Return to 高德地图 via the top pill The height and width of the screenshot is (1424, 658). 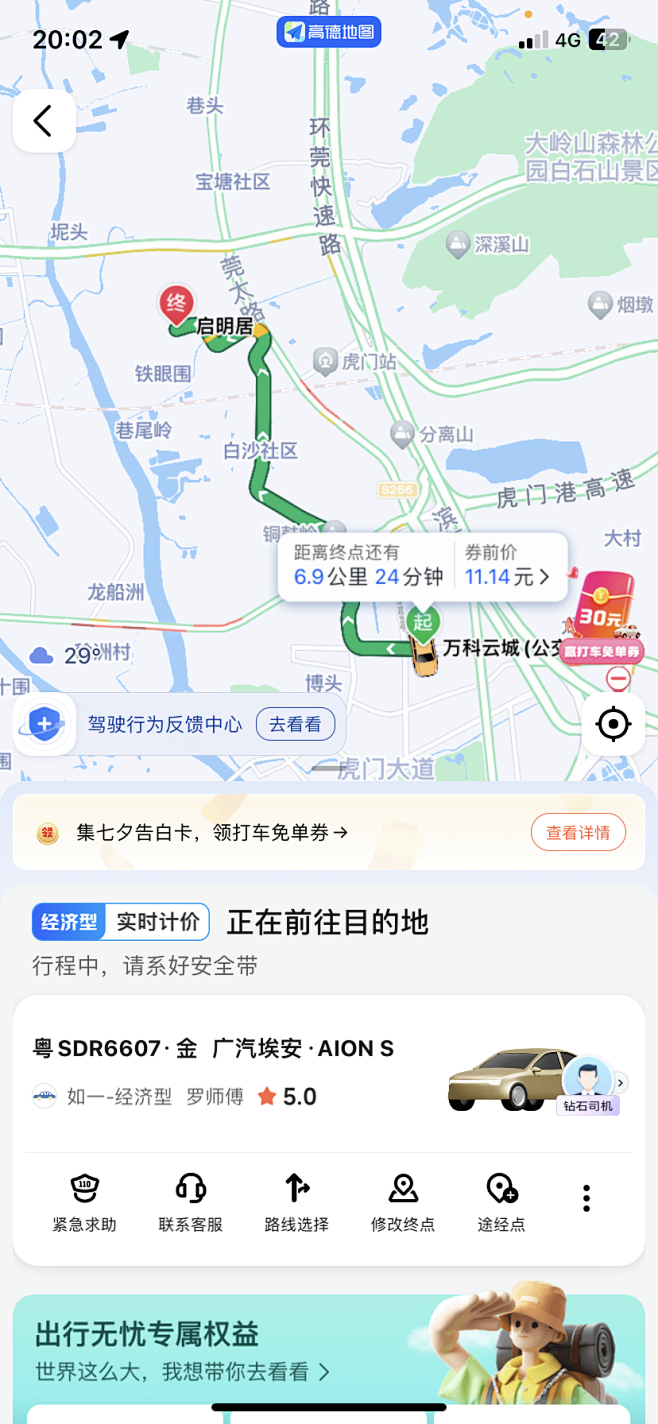pos(329,32)
